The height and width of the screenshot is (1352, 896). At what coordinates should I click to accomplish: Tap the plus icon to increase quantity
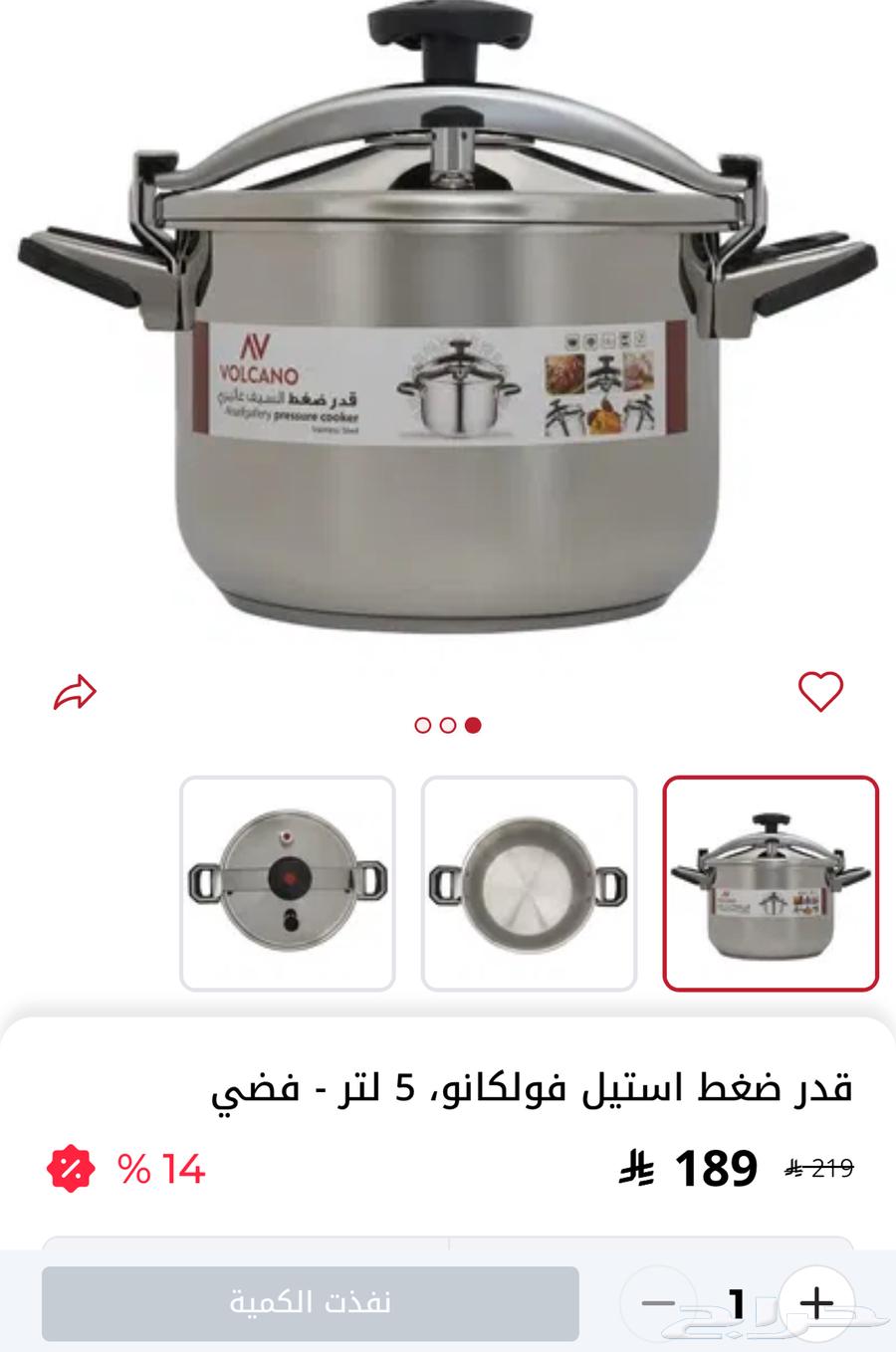pyautogui.click(x=816, y=1298)
